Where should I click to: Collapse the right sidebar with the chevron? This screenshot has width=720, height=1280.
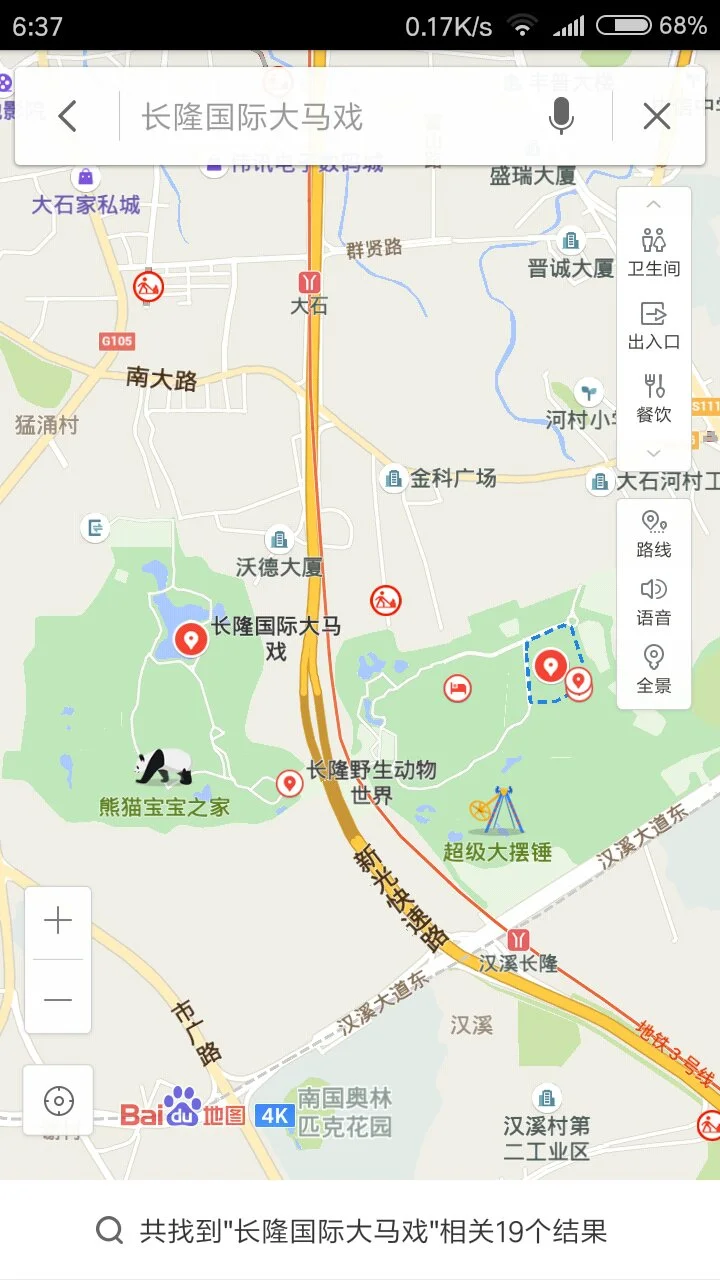coord(653,203)
